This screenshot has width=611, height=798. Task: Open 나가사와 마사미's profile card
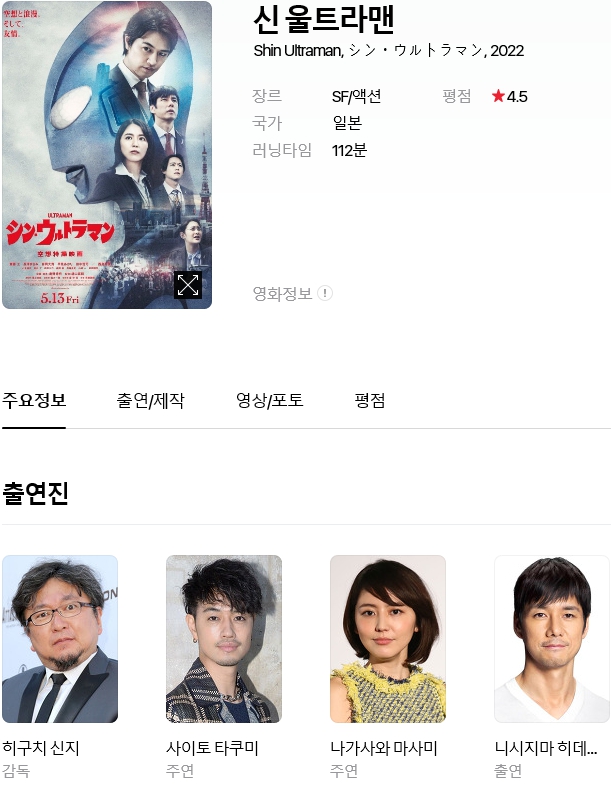[388, 640]
